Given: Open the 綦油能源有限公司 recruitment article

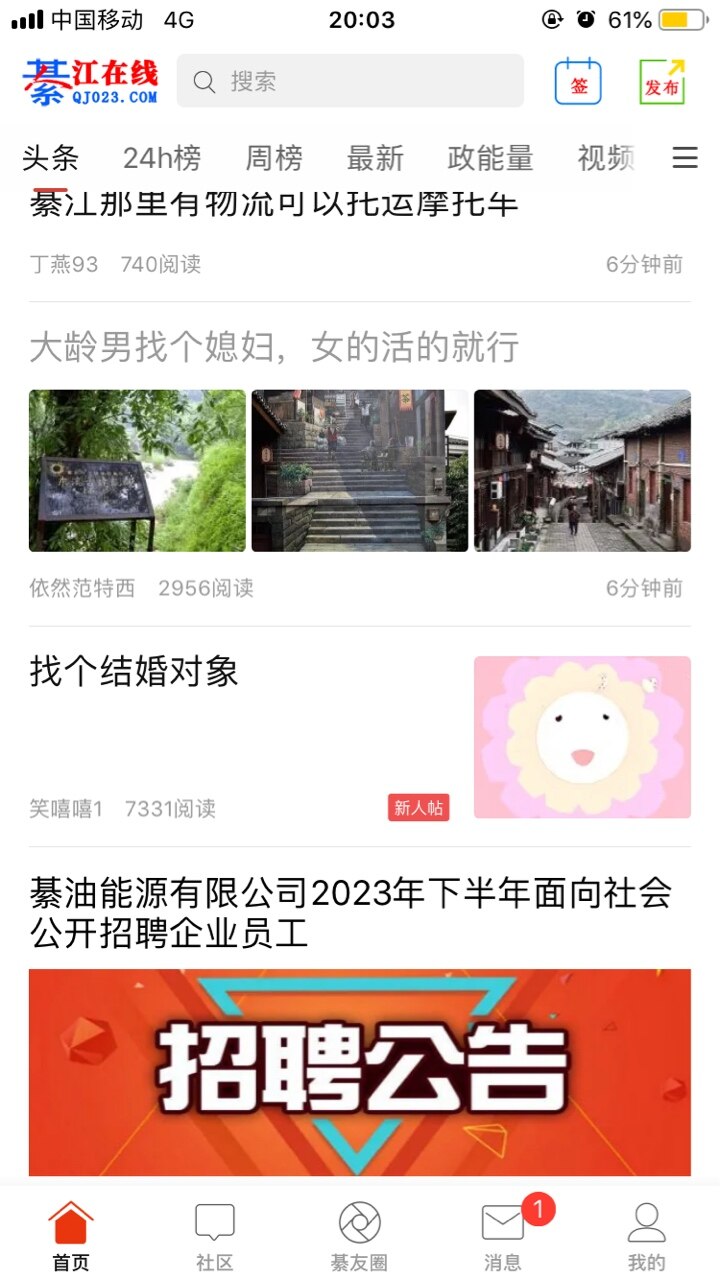Looking at the screenshot, I should coord(350,912).
